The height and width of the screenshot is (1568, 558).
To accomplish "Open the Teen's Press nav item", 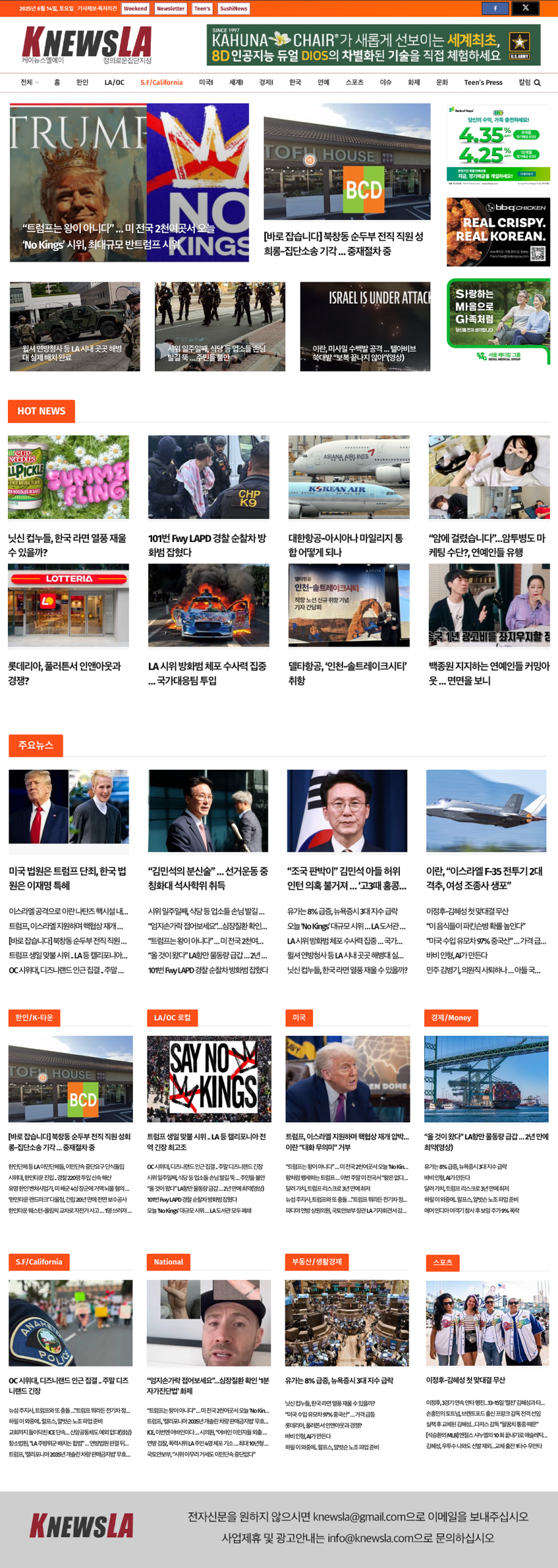I will click(483, 82).
